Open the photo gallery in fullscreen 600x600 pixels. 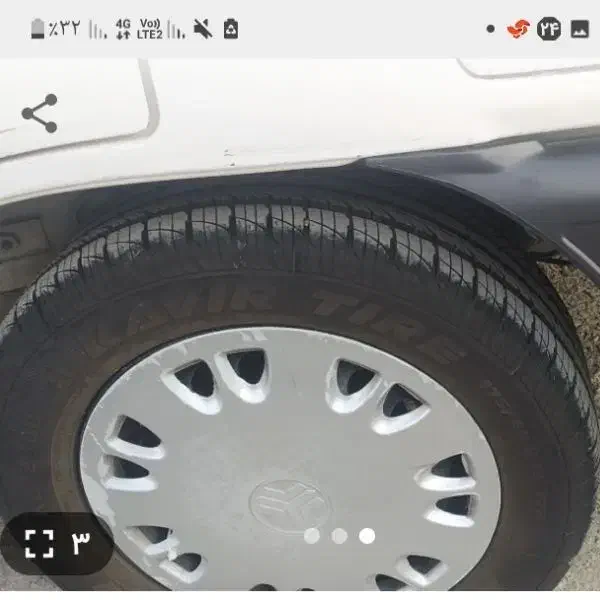[x=40, y=544]
